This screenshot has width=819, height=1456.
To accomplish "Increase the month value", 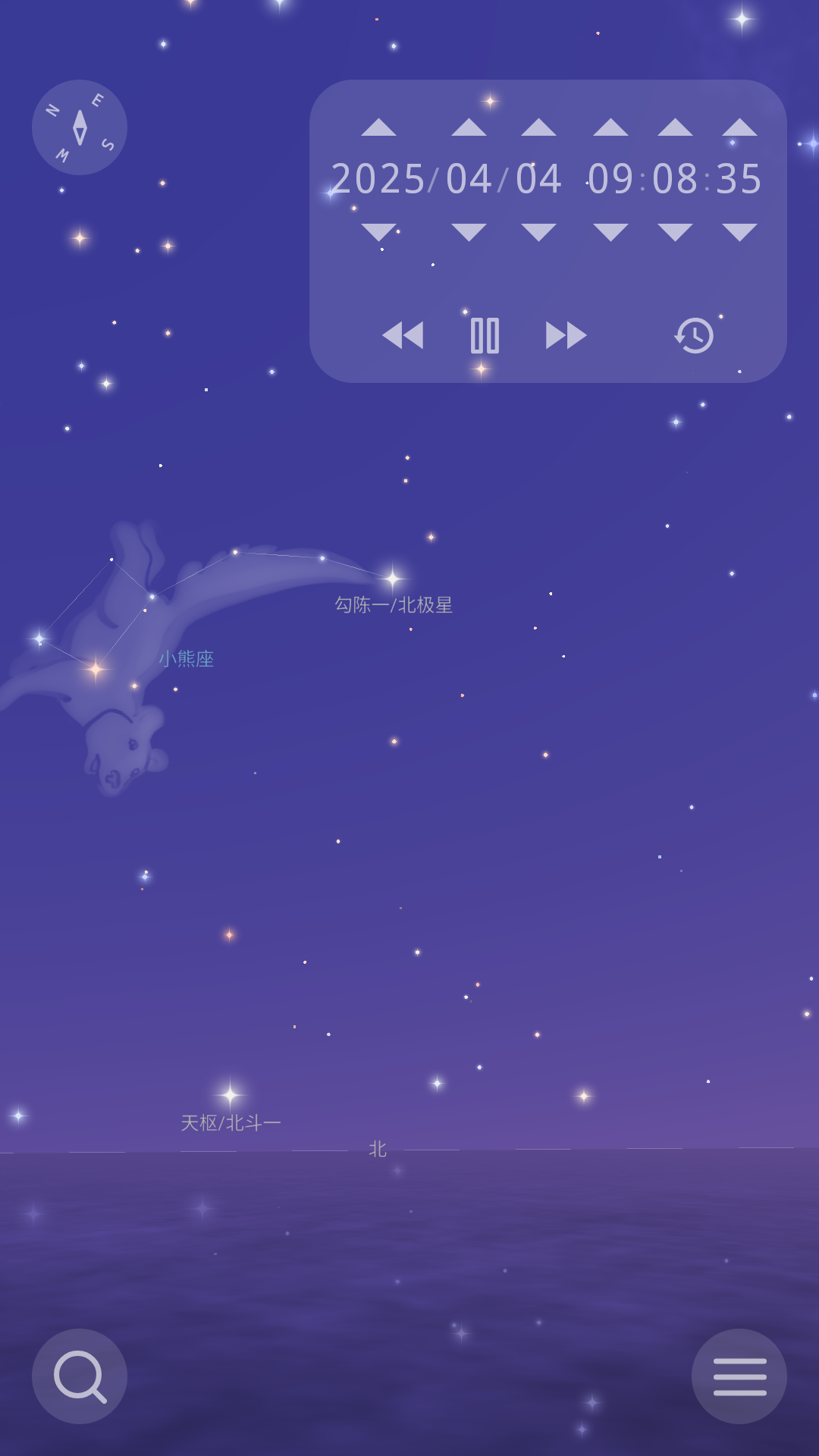I will pos(469,127).
